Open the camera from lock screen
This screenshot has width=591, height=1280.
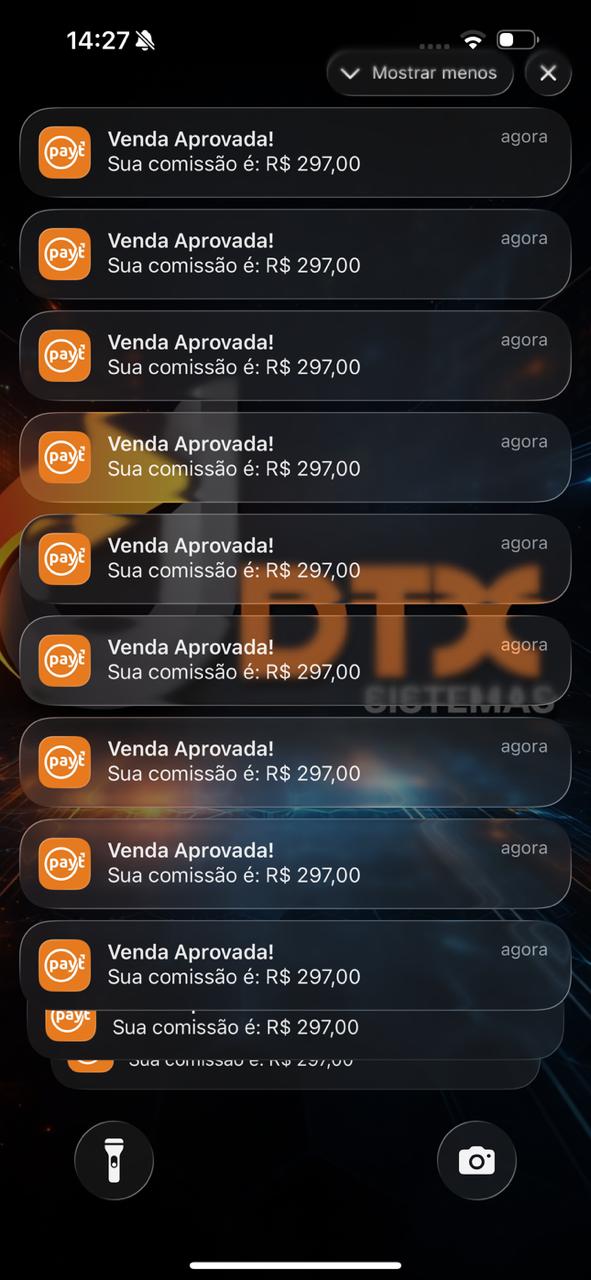point(477,1160)
